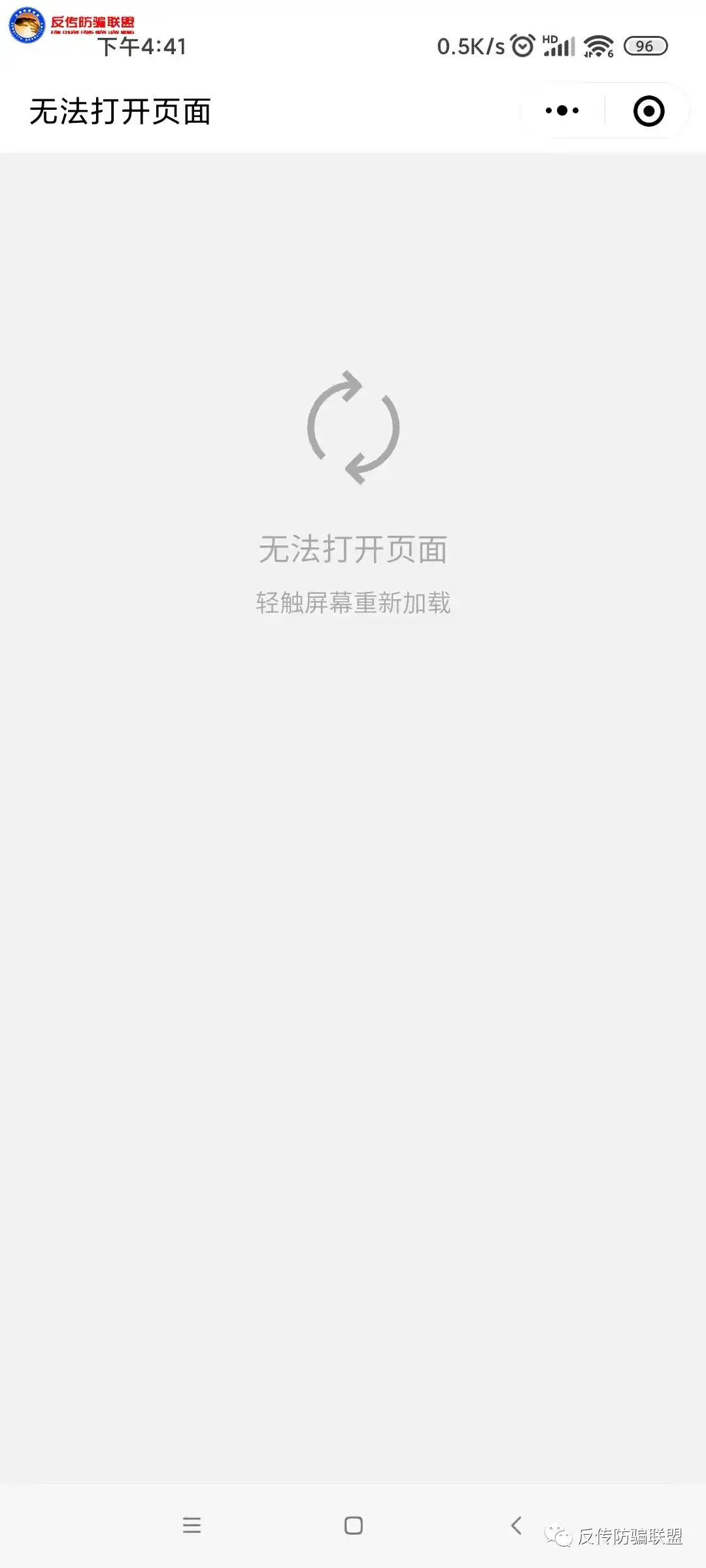Close the mini program with the circle button
Viewport: 706px width, 1568px height.
click(x=648, y=111)
